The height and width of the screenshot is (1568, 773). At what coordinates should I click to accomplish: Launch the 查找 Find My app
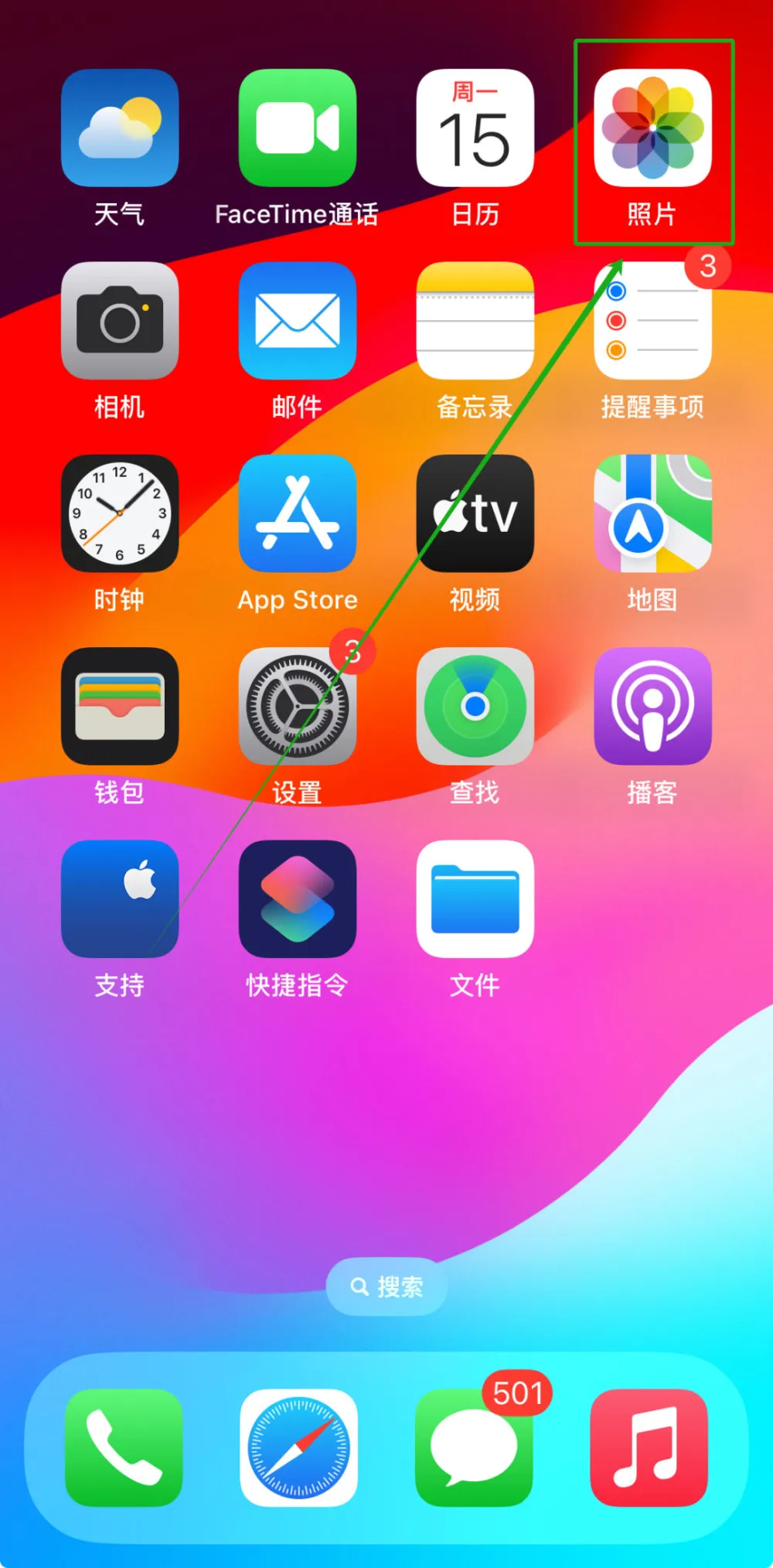tap(475, 706)
